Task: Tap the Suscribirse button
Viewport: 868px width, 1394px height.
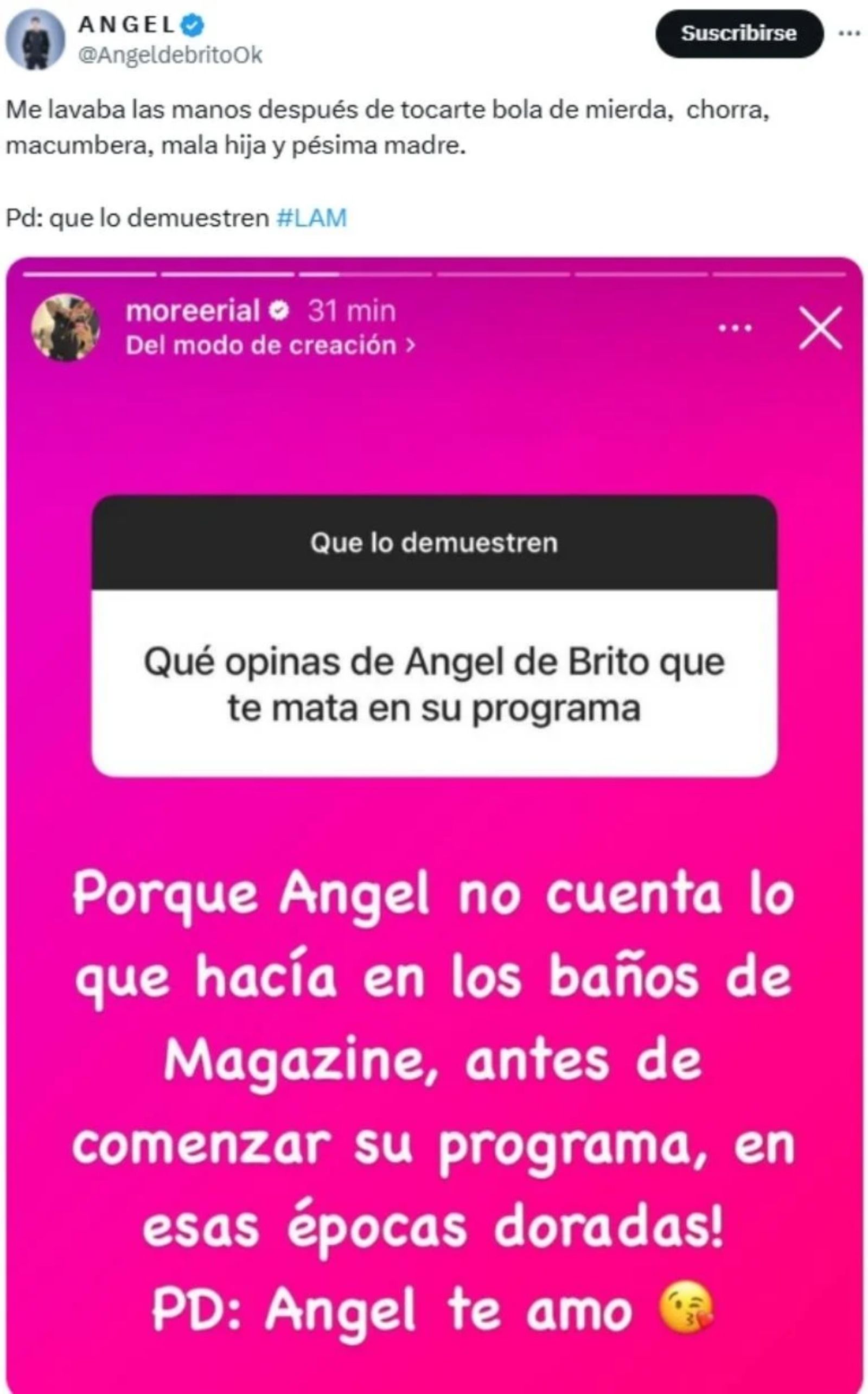Action: click(739, 33)
